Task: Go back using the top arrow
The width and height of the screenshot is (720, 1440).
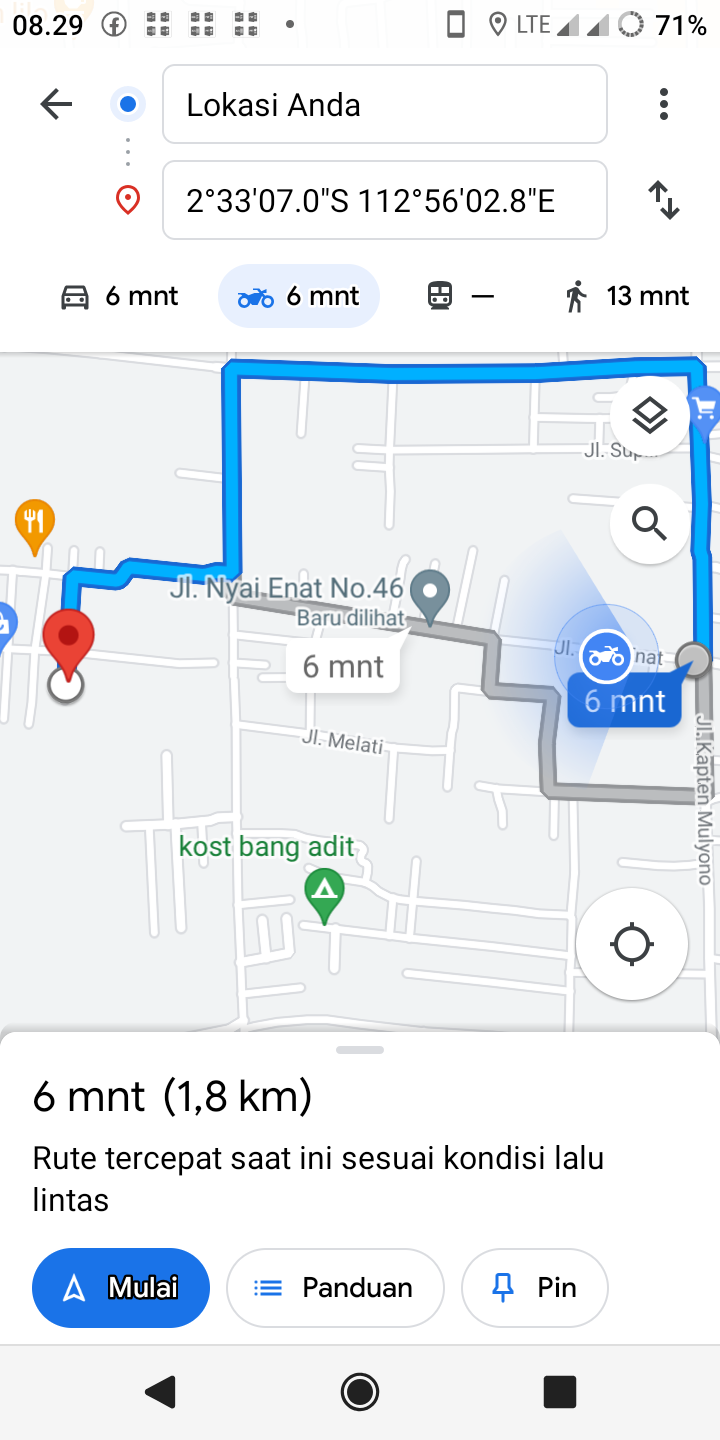Action: [56, 104]
